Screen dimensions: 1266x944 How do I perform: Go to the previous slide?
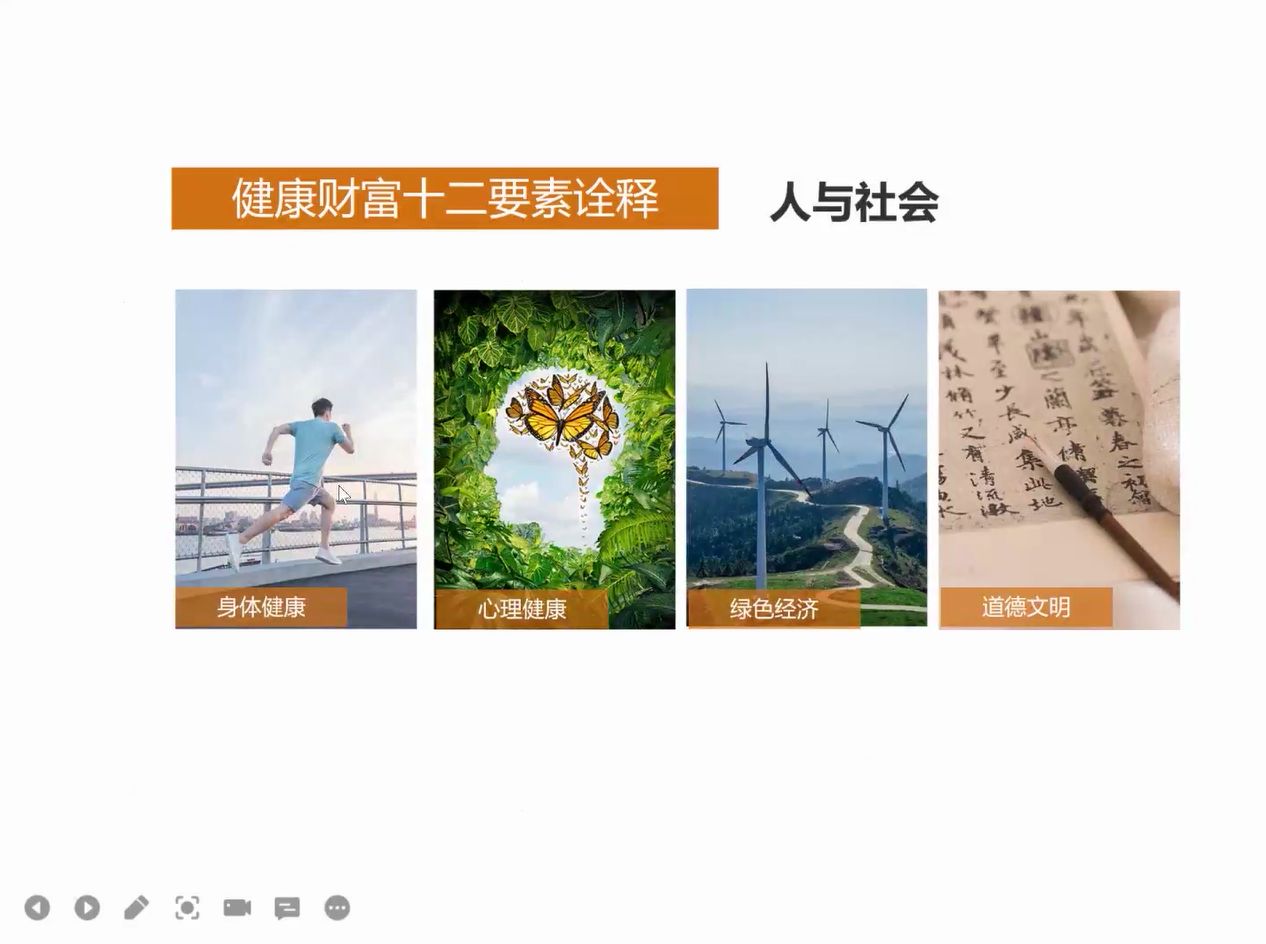click(37, 908)
